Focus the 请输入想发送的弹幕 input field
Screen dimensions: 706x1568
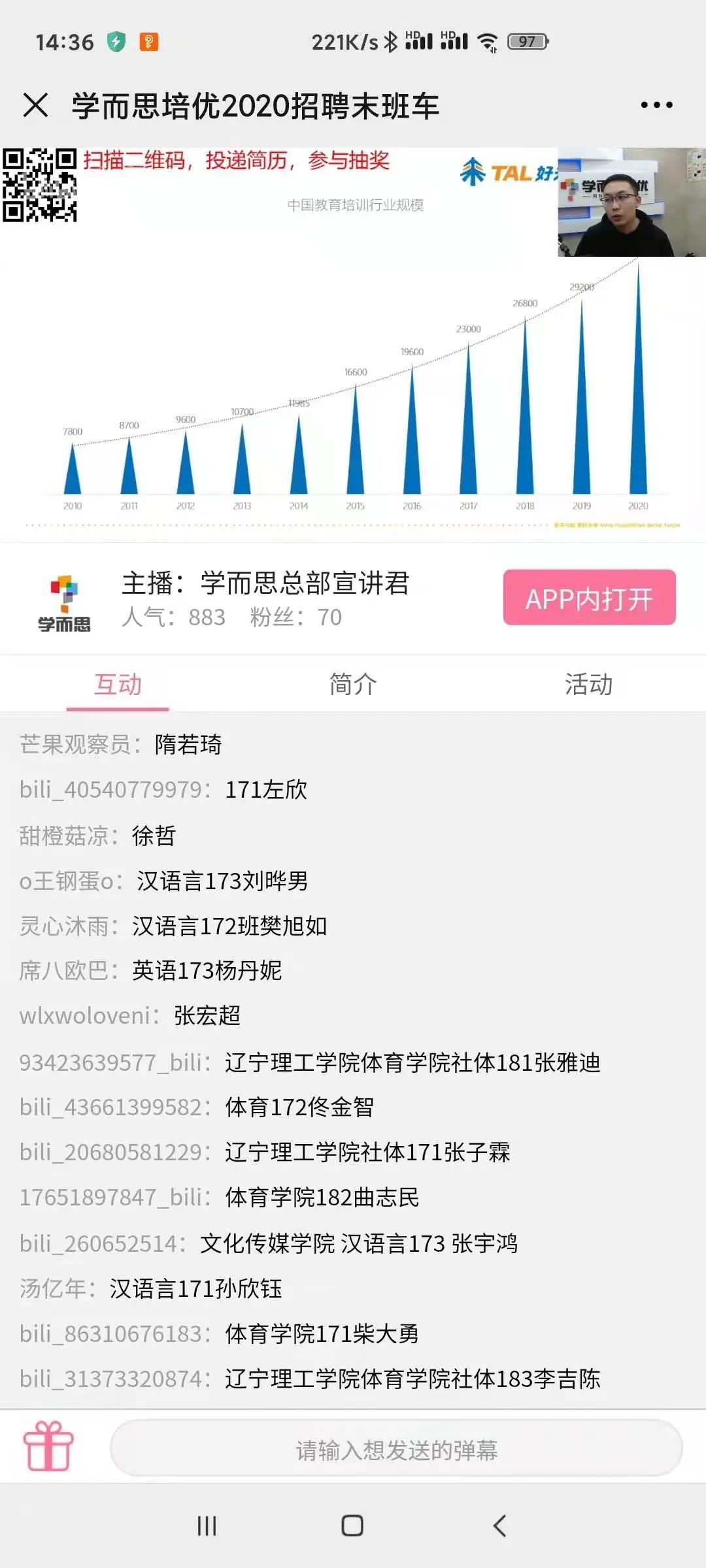pos(396,1448)
